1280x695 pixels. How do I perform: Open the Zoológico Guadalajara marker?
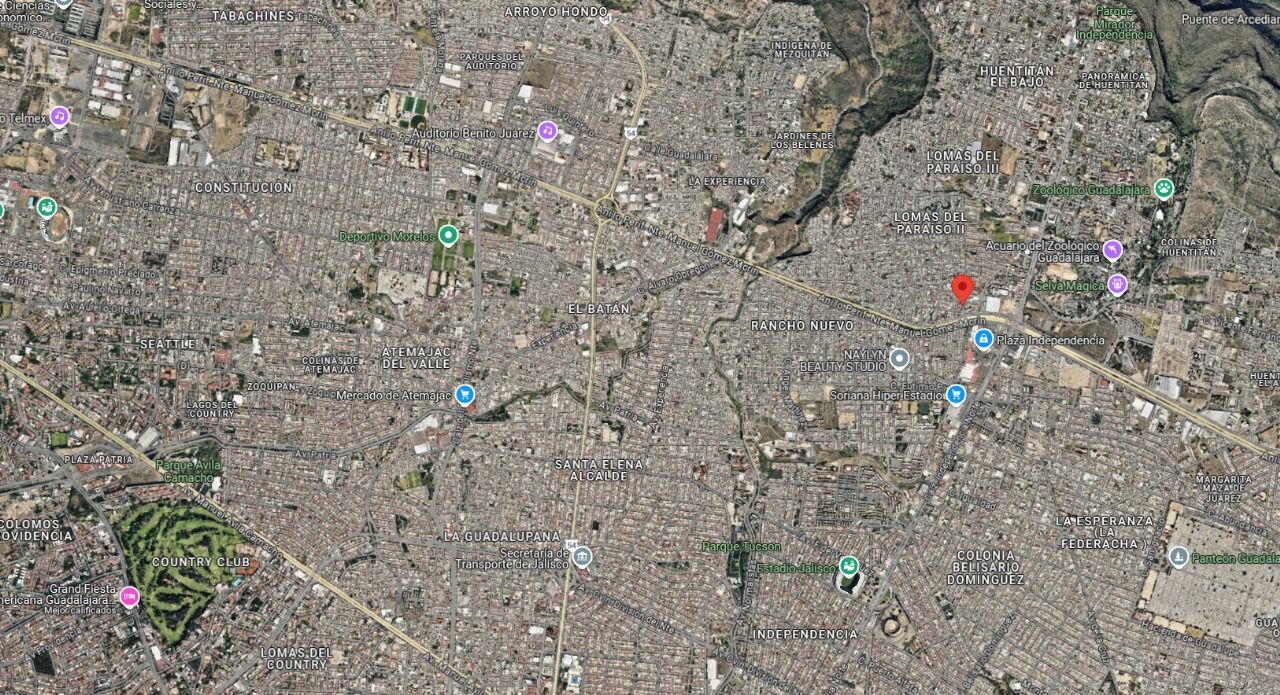click(x=1163, y=188)
